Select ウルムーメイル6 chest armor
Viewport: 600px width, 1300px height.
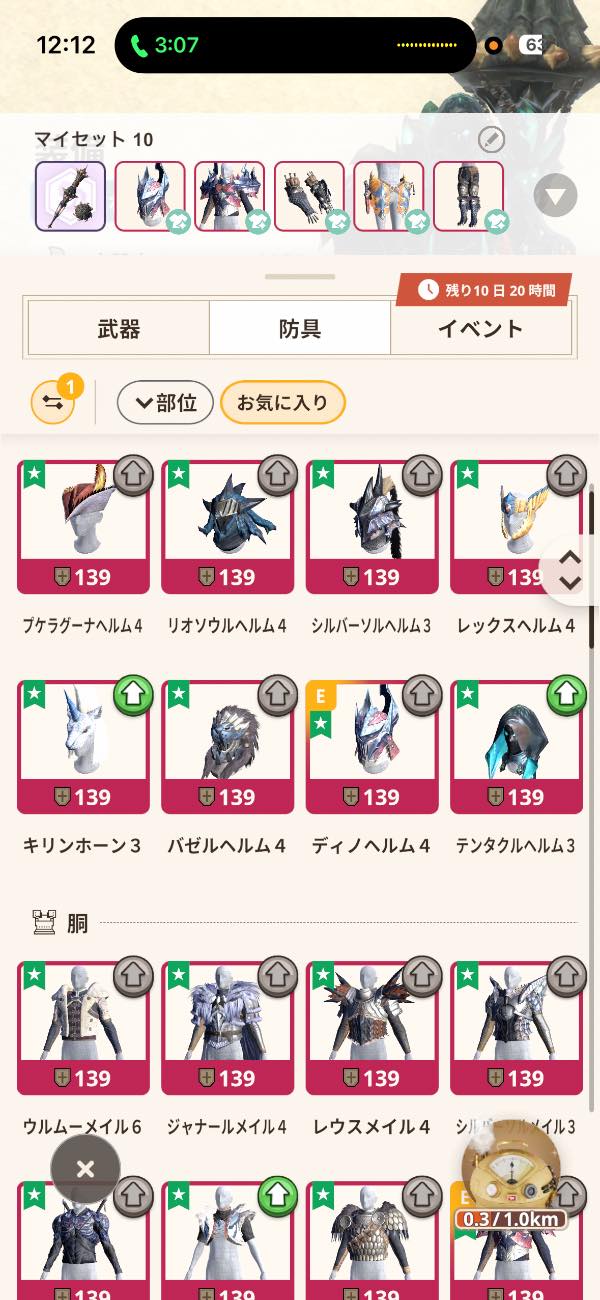coord(83,1027)
